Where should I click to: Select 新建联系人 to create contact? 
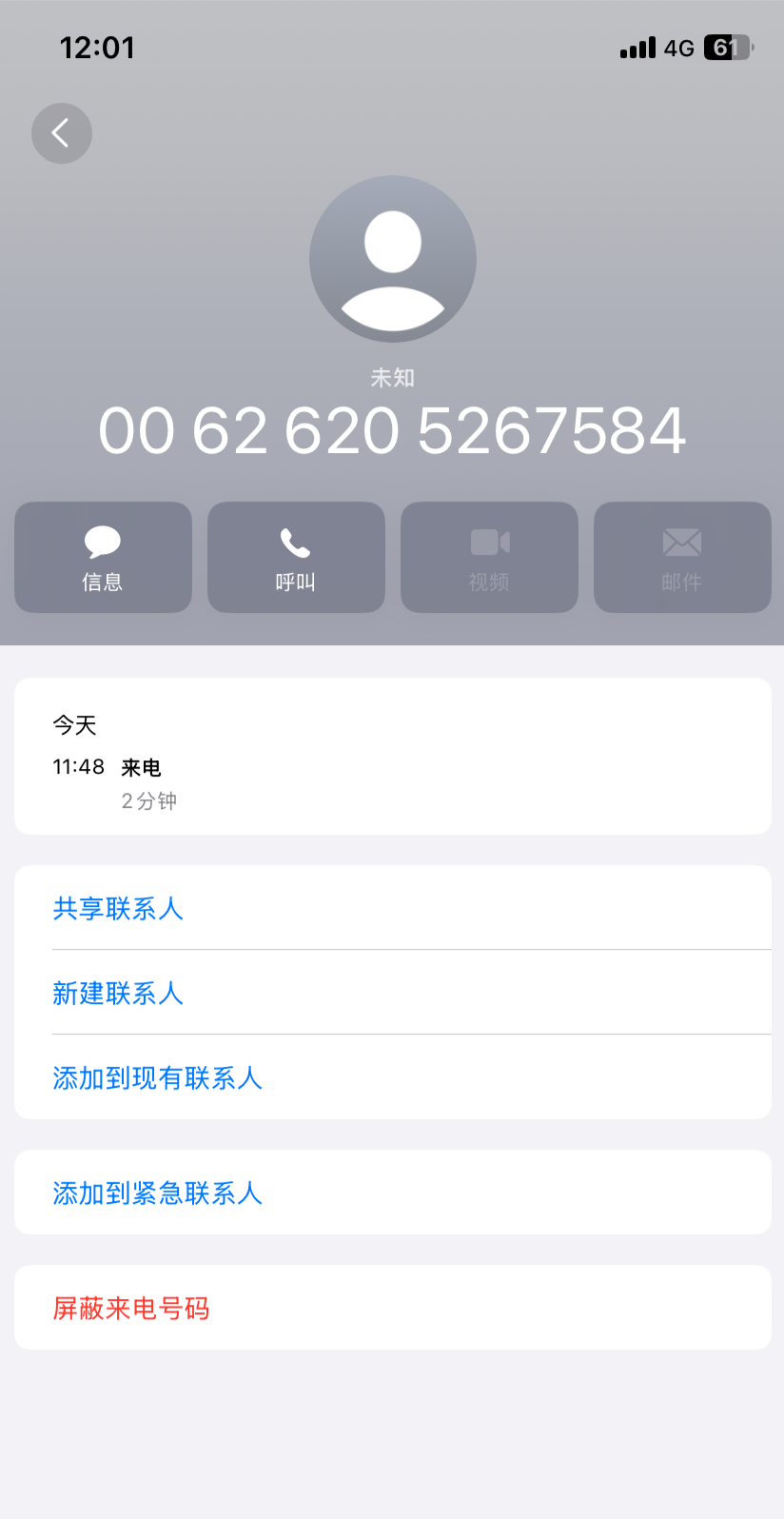[x=118, y=994]
